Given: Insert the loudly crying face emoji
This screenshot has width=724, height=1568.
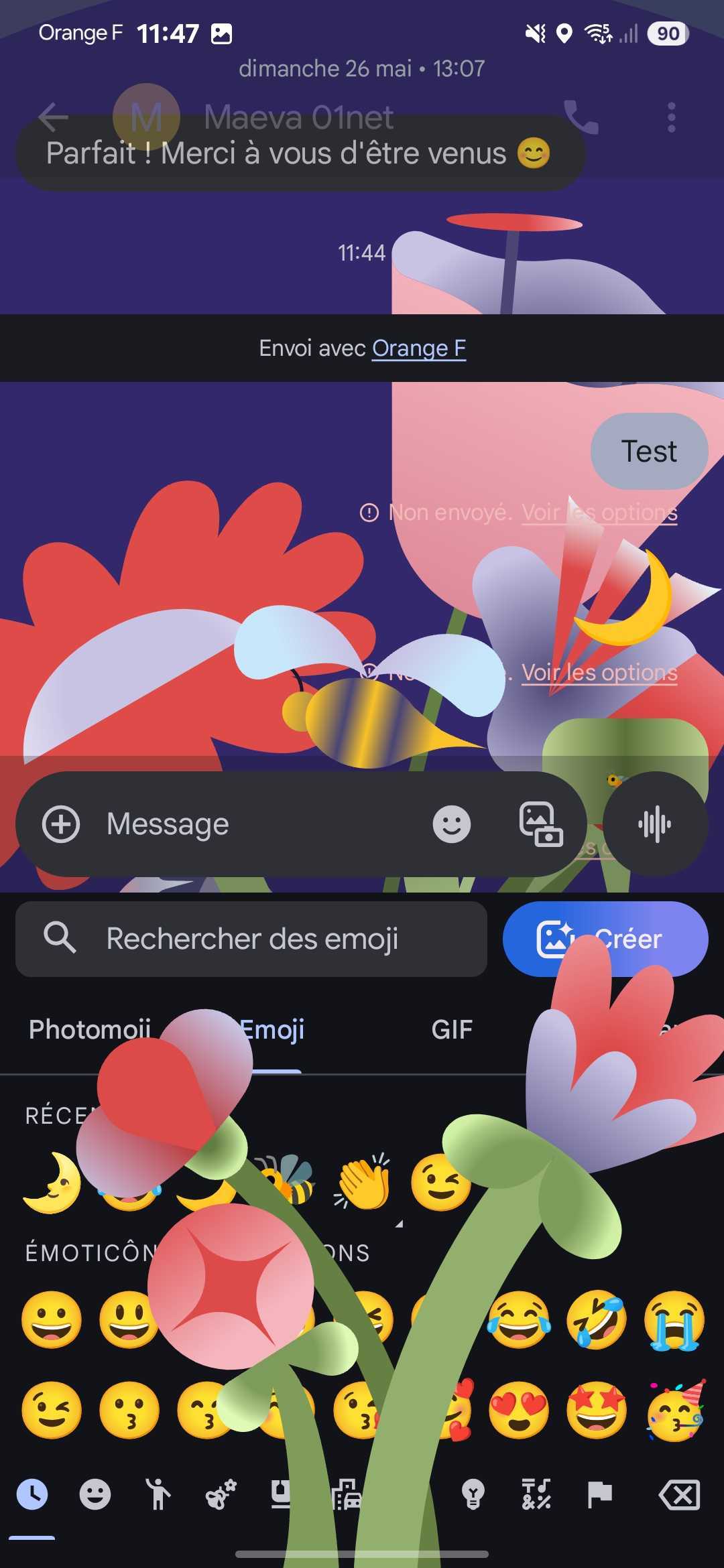Looking at the screenshot, I should tap(674, 1320).
